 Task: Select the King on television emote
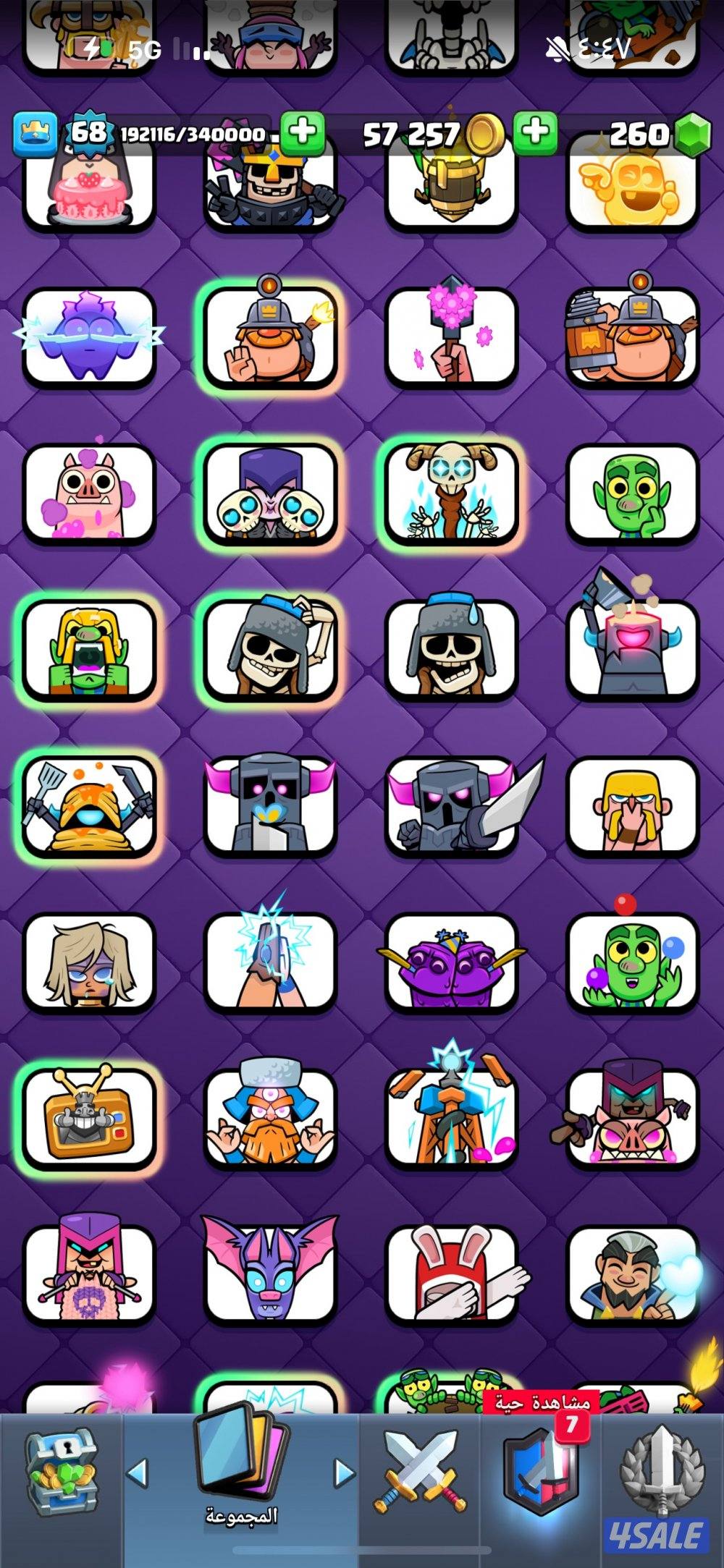89,1119
